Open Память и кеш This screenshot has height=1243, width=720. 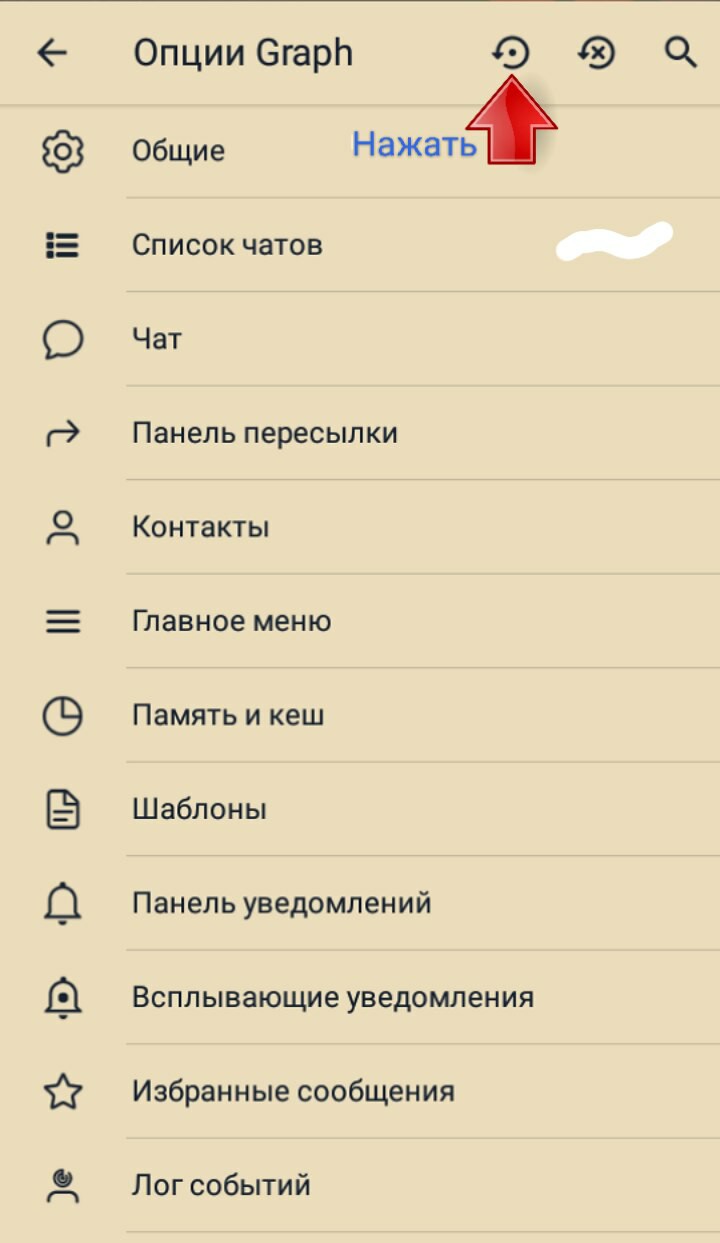(228, 715)
